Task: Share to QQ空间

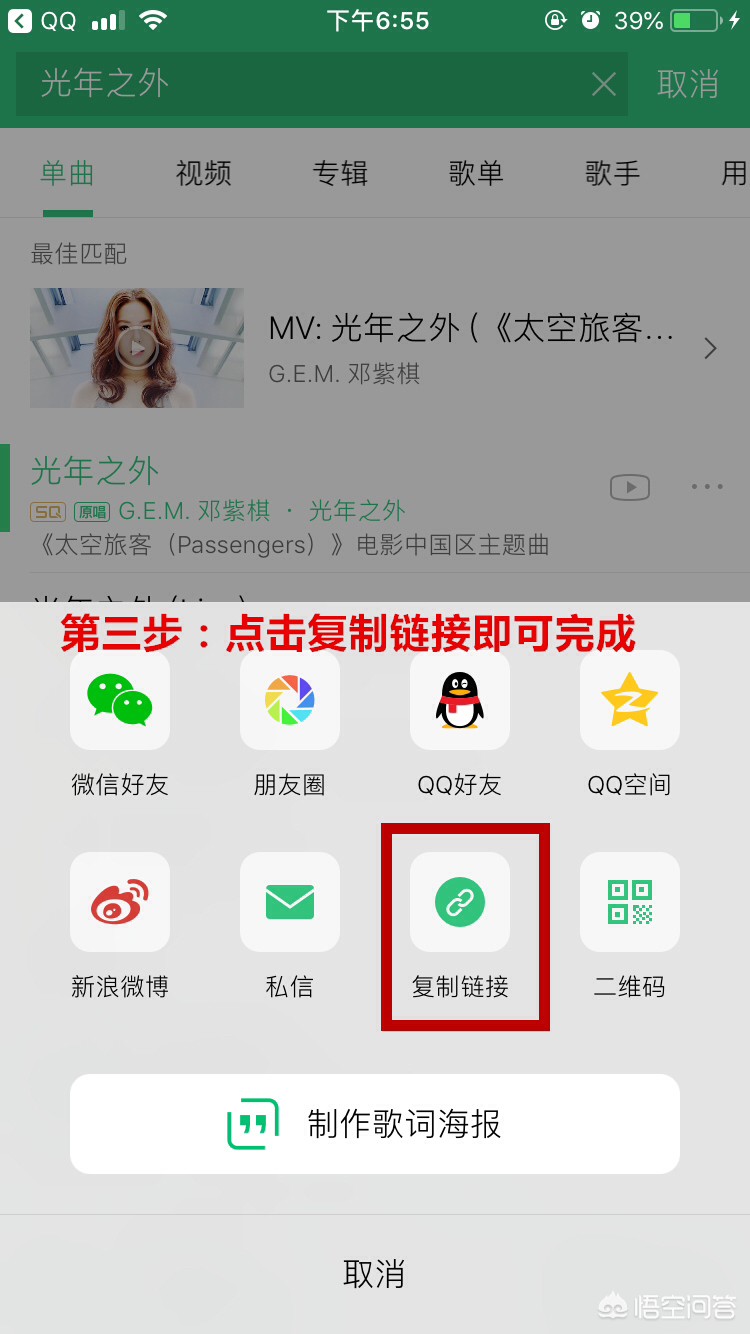Action: (x=630, y=700)
